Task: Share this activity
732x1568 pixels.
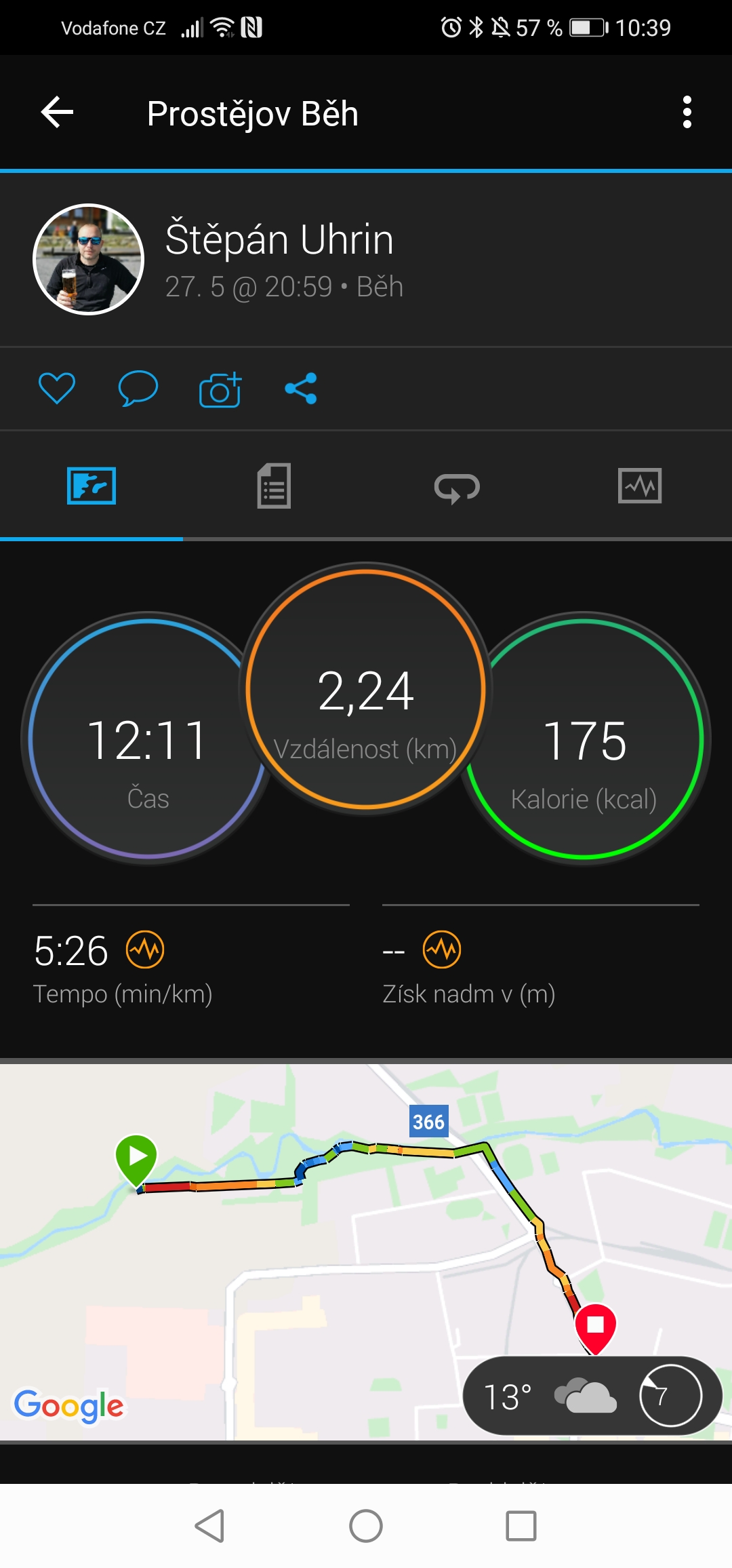Action: pos(301,389)
